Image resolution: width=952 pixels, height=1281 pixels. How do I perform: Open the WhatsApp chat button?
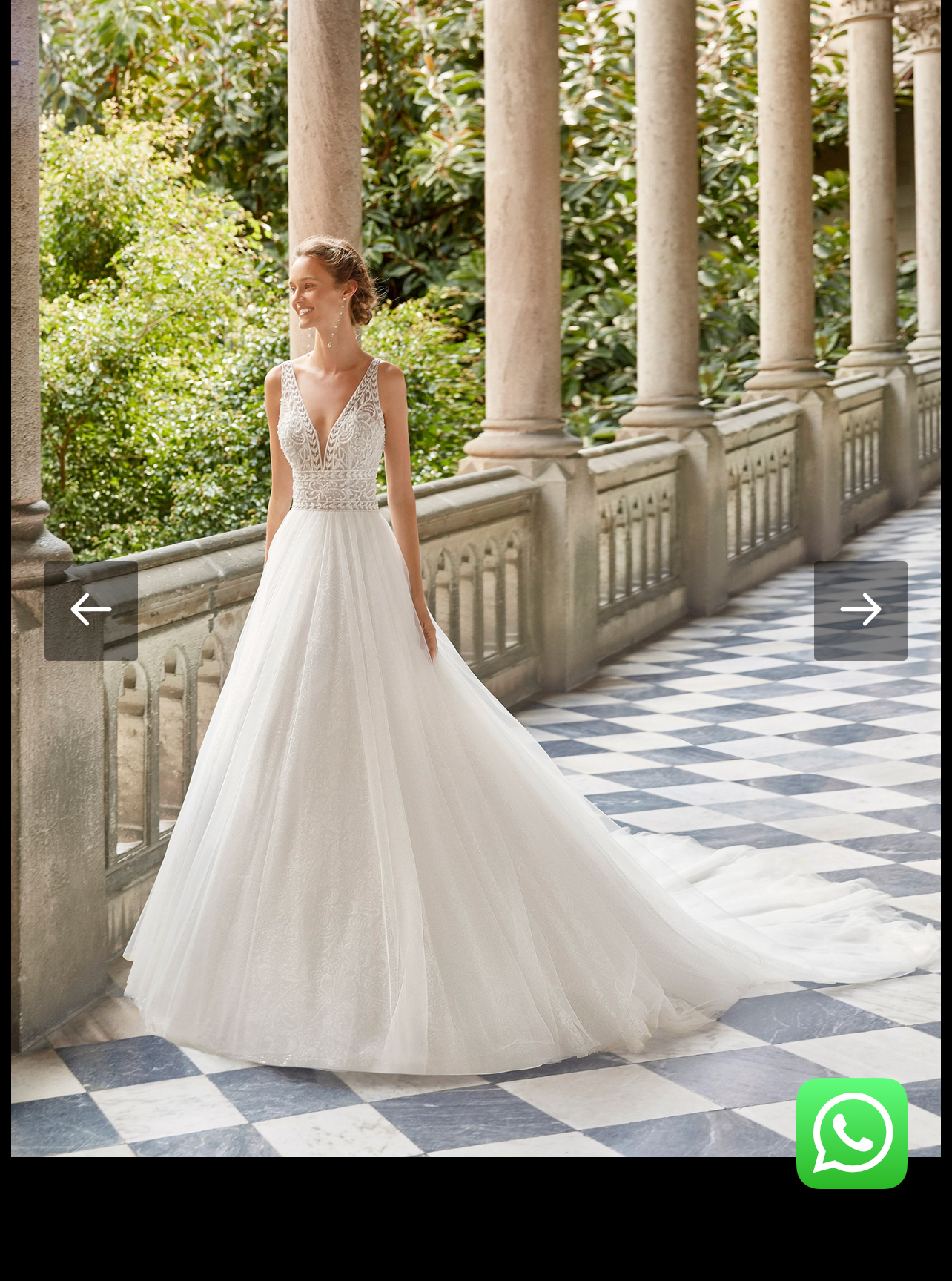(x=851, y=1133)
